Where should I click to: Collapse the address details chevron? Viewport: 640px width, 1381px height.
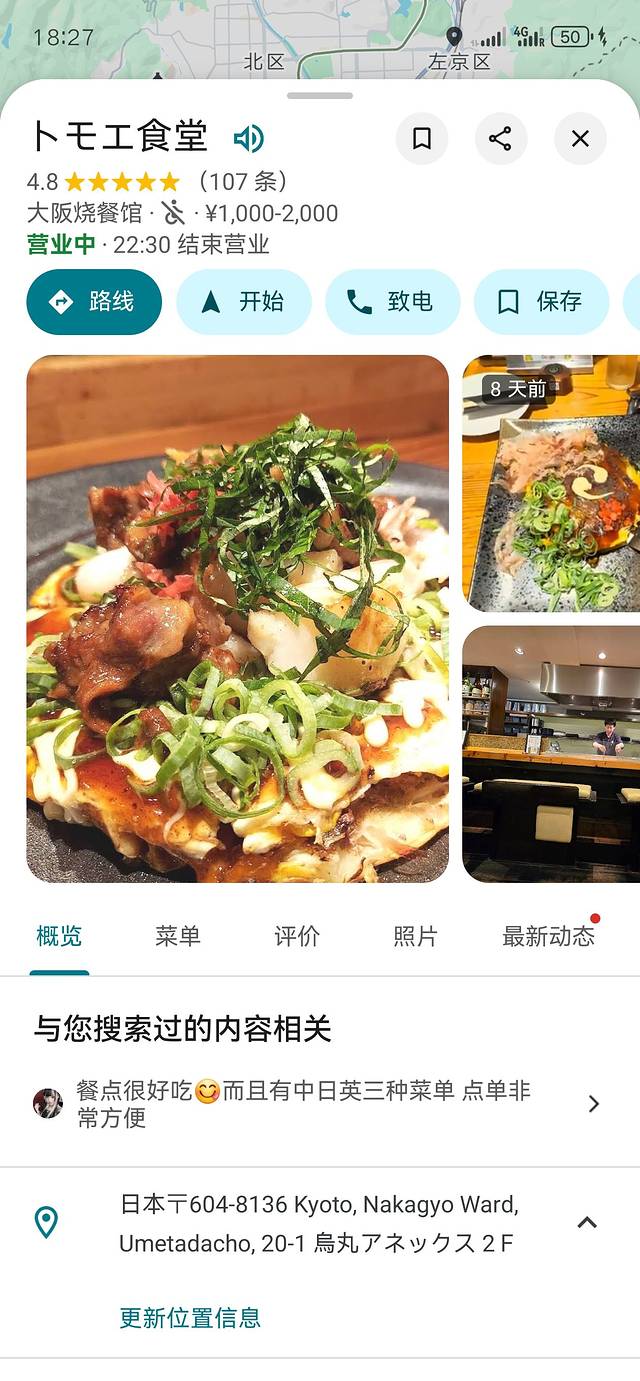click(587, 1222)
